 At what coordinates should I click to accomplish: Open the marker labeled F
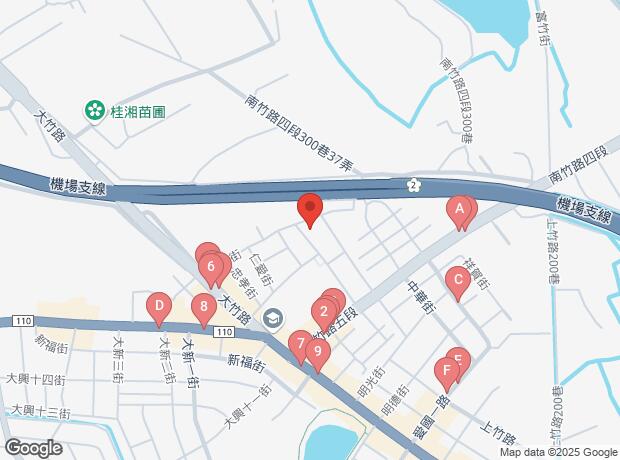pos(446,371)
